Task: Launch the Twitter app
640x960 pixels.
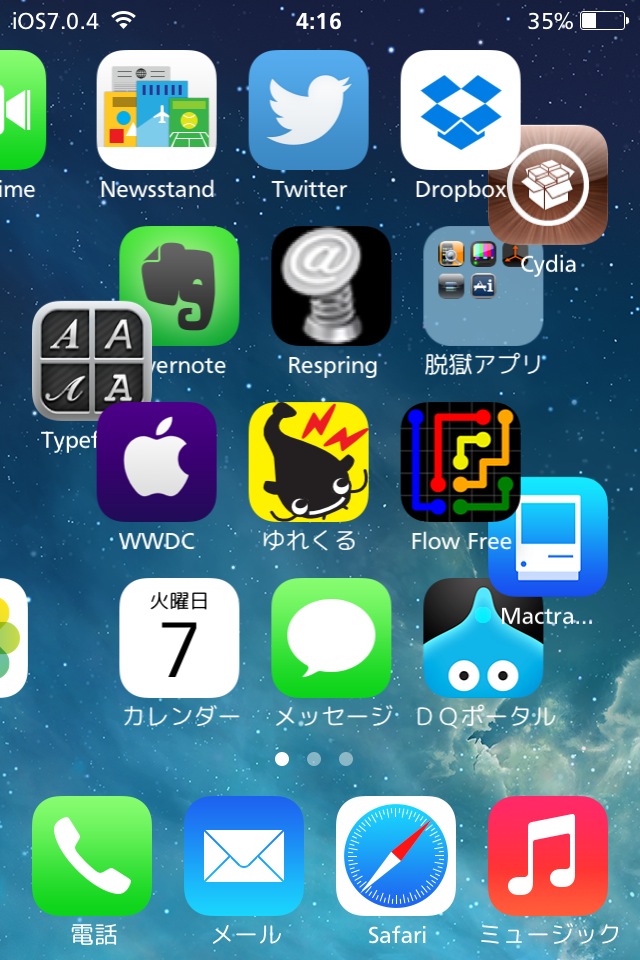Action: click(308, 110)
